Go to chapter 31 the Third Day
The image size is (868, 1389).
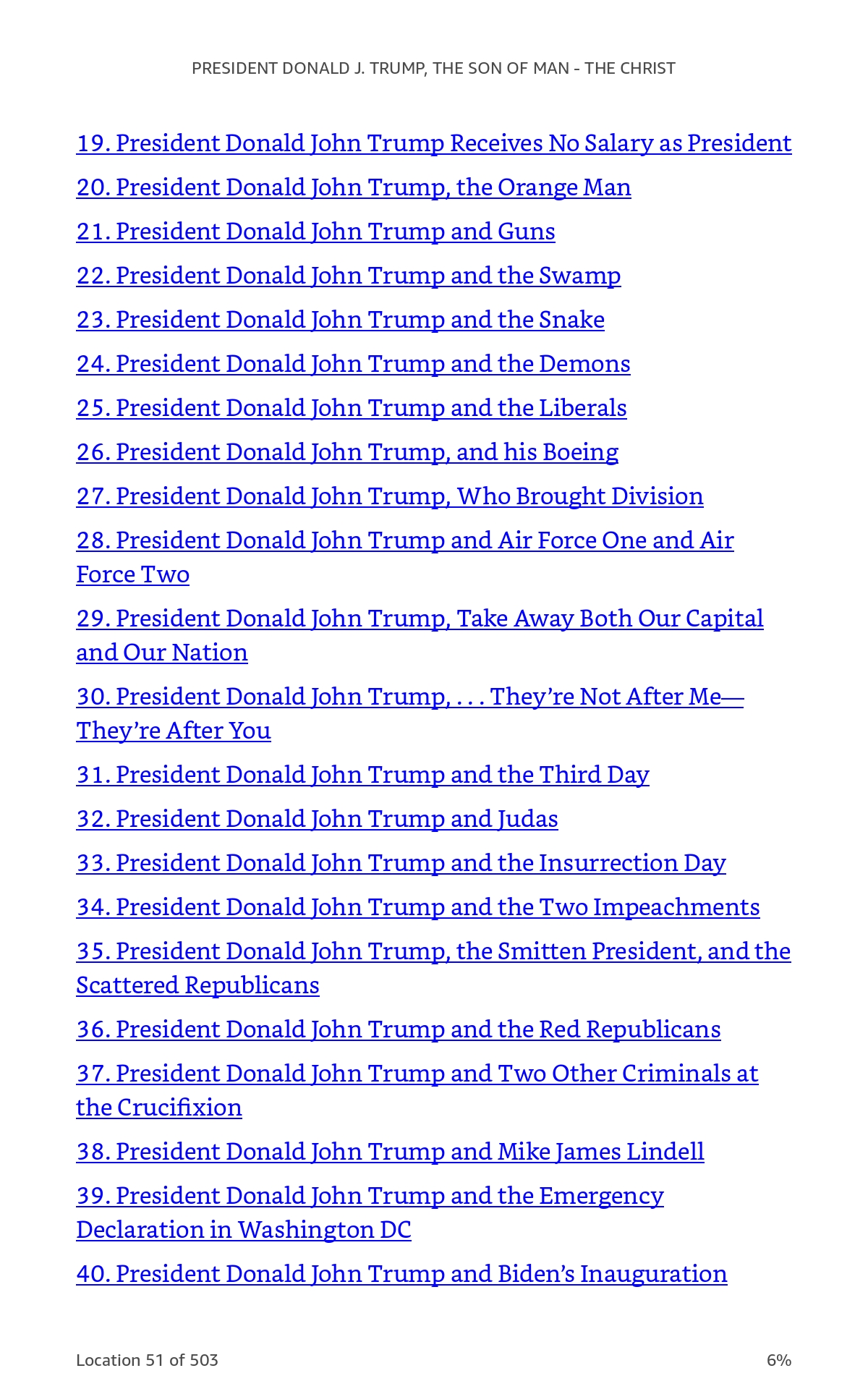tap(363, 775)
